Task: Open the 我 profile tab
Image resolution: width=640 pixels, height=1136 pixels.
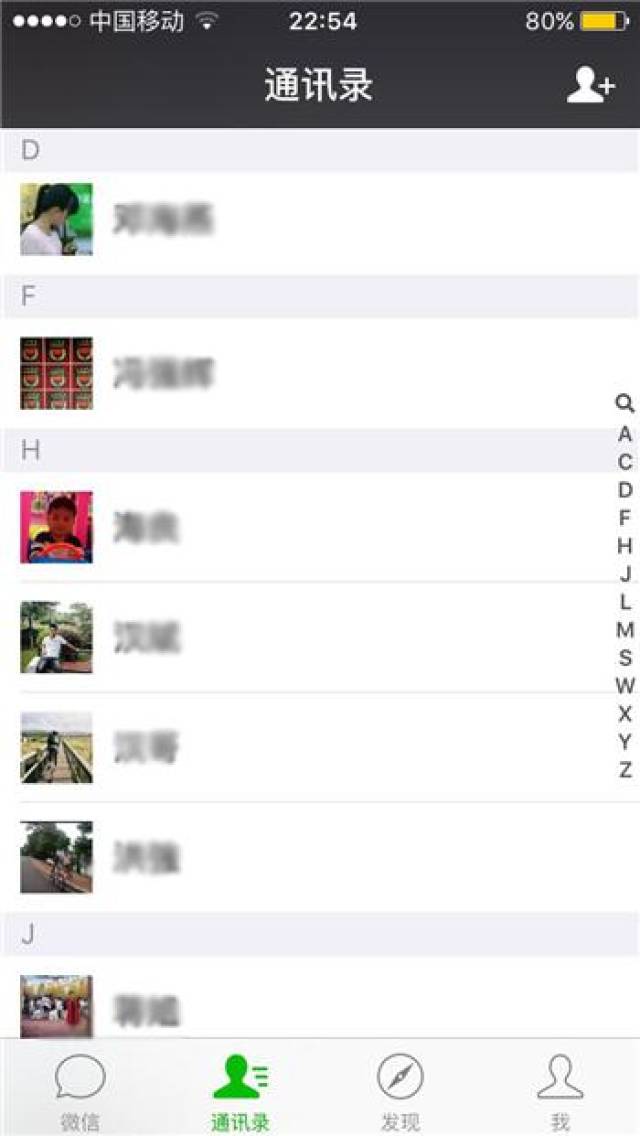Action: click(560, 1089)
